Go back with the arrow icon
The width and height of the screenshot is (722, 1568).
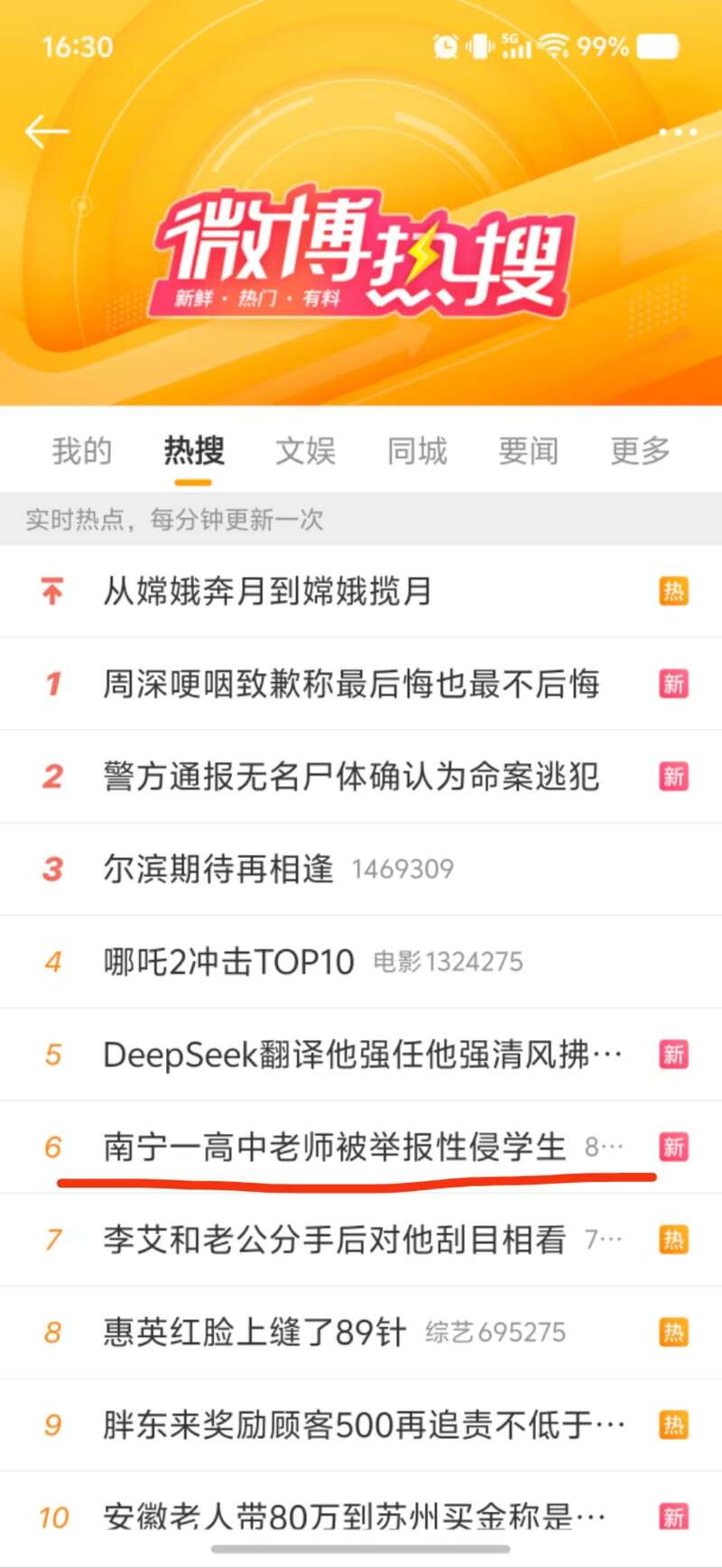tap(47, 132)
